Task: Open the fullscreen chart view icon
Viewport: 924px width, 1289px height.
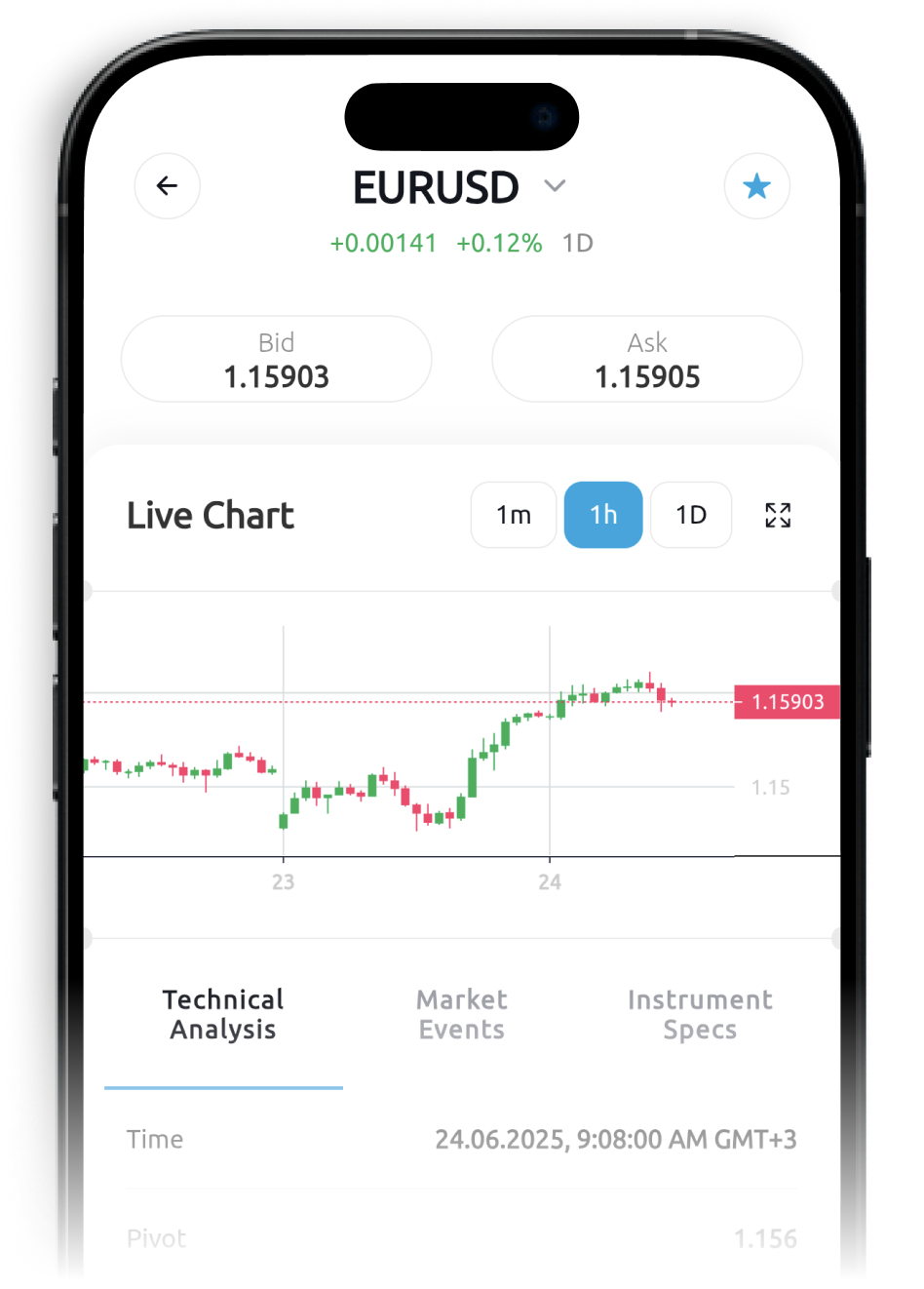Action: 777,515
